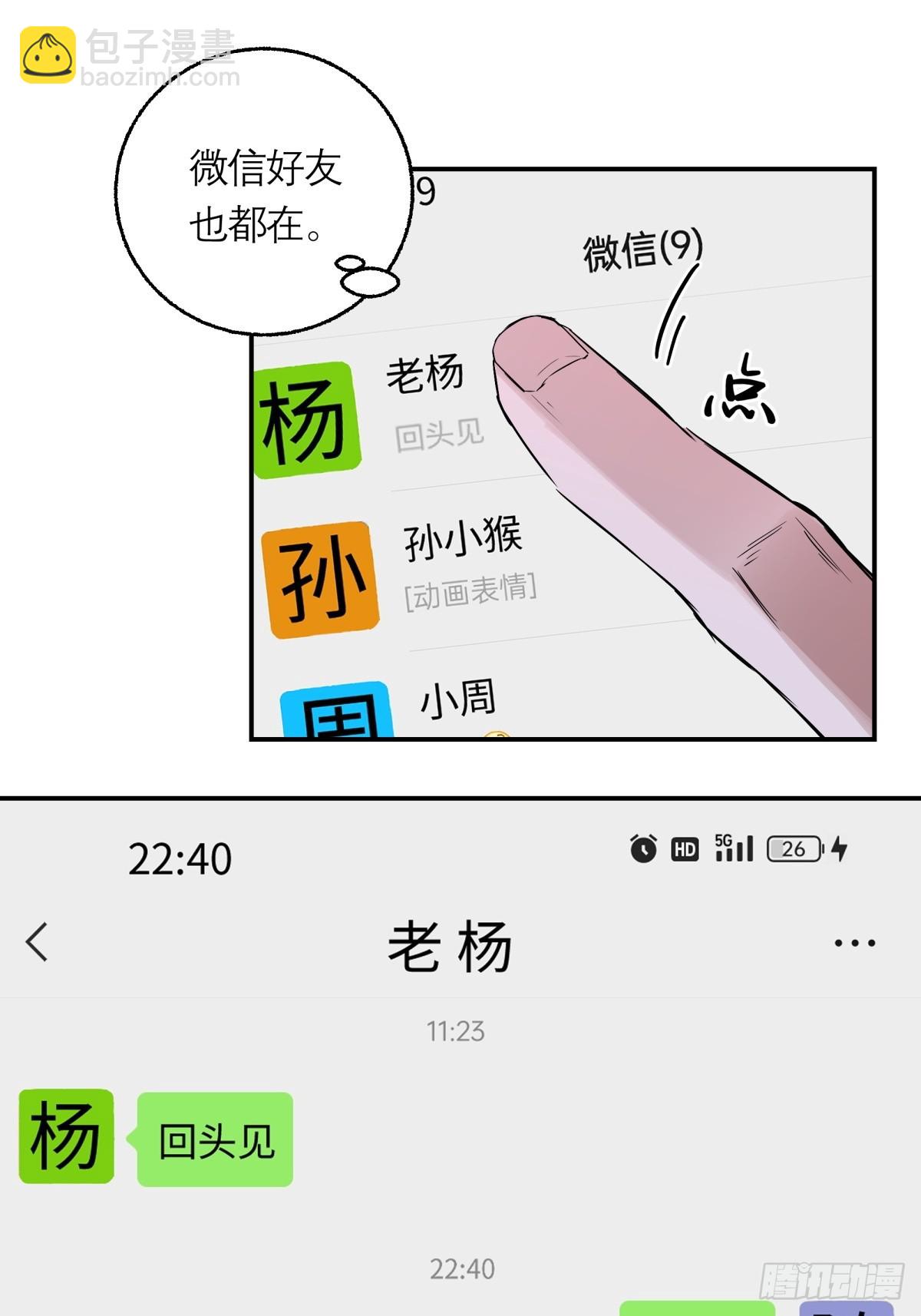Tap the battery level fill indicator
Viewport: 921px width, 1316px height.
coord(775,848)
